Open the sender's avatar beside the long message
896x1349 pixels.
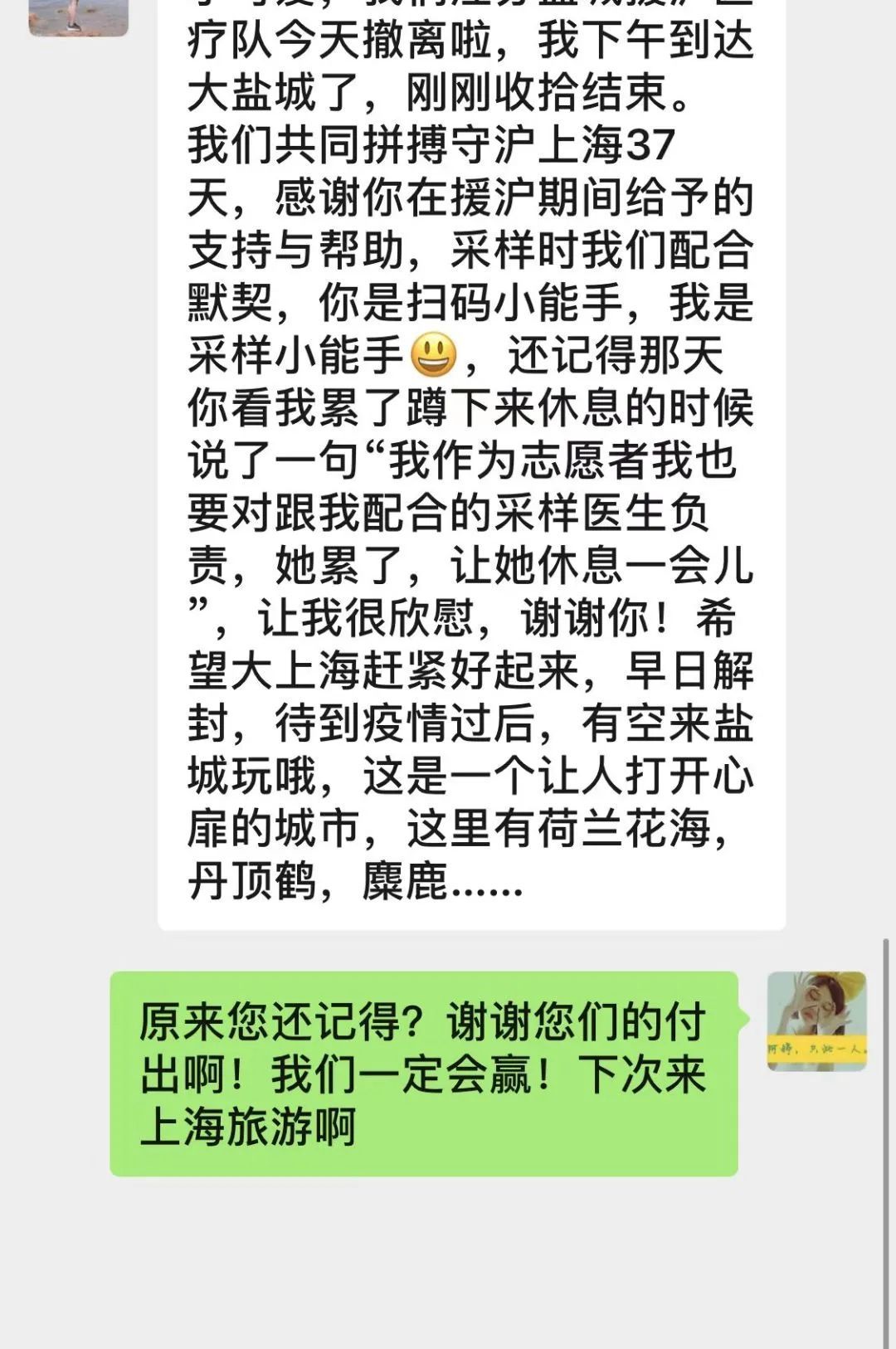pos(78,17)
